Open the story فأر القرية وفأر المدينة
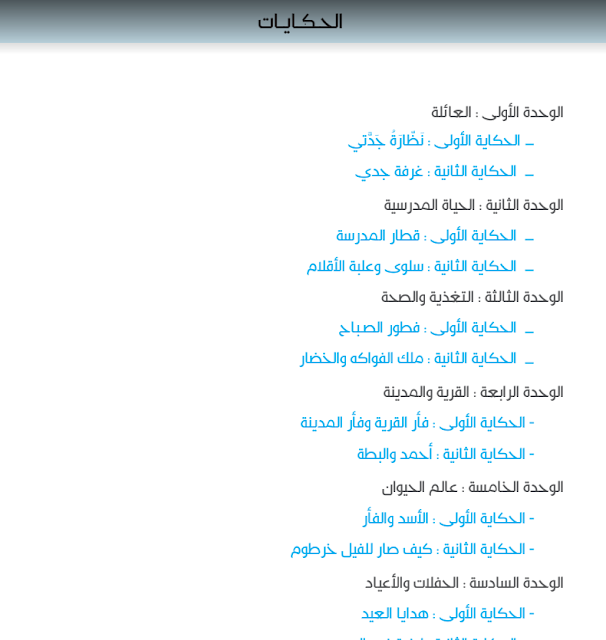 click(417, 423)
